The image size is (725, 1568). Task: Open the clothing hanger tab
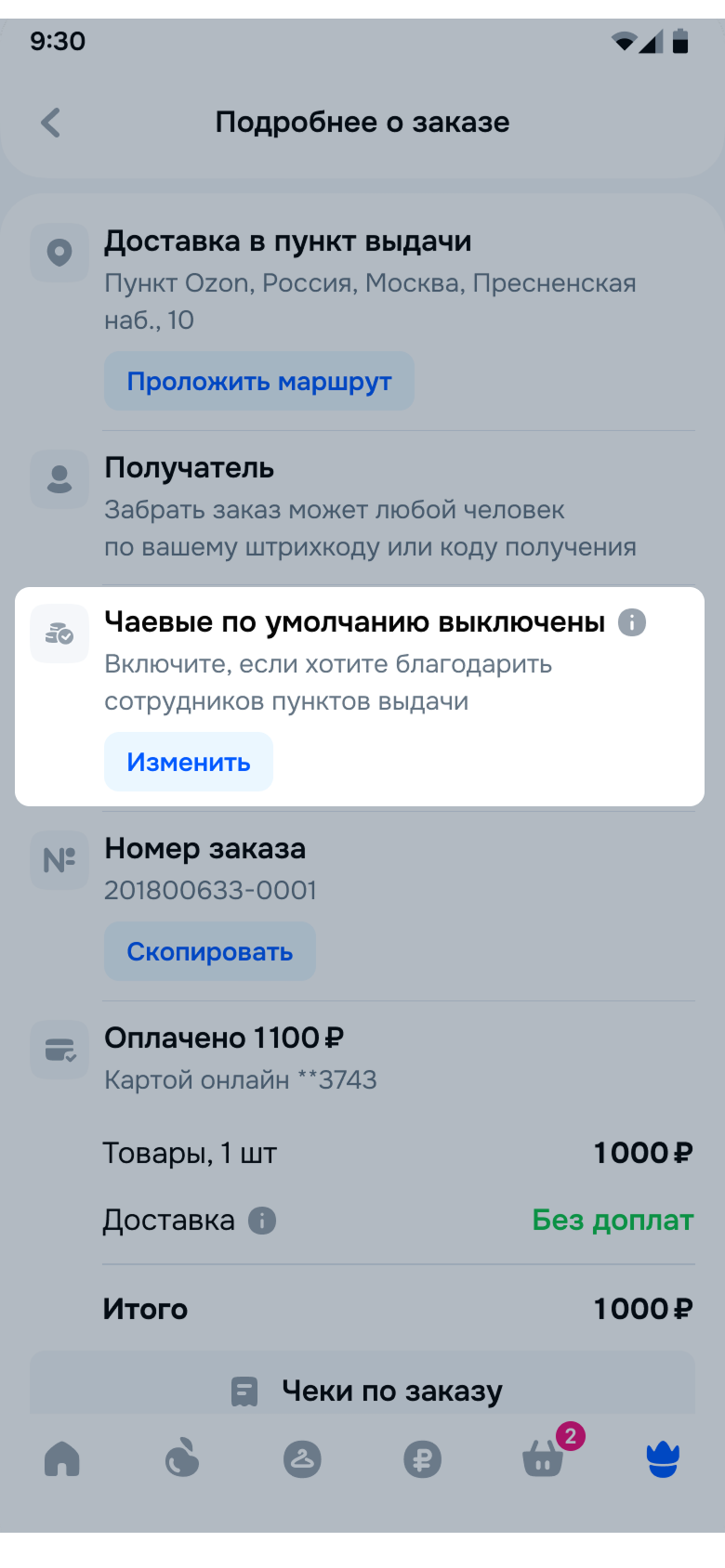click(x=302, y=1459)
